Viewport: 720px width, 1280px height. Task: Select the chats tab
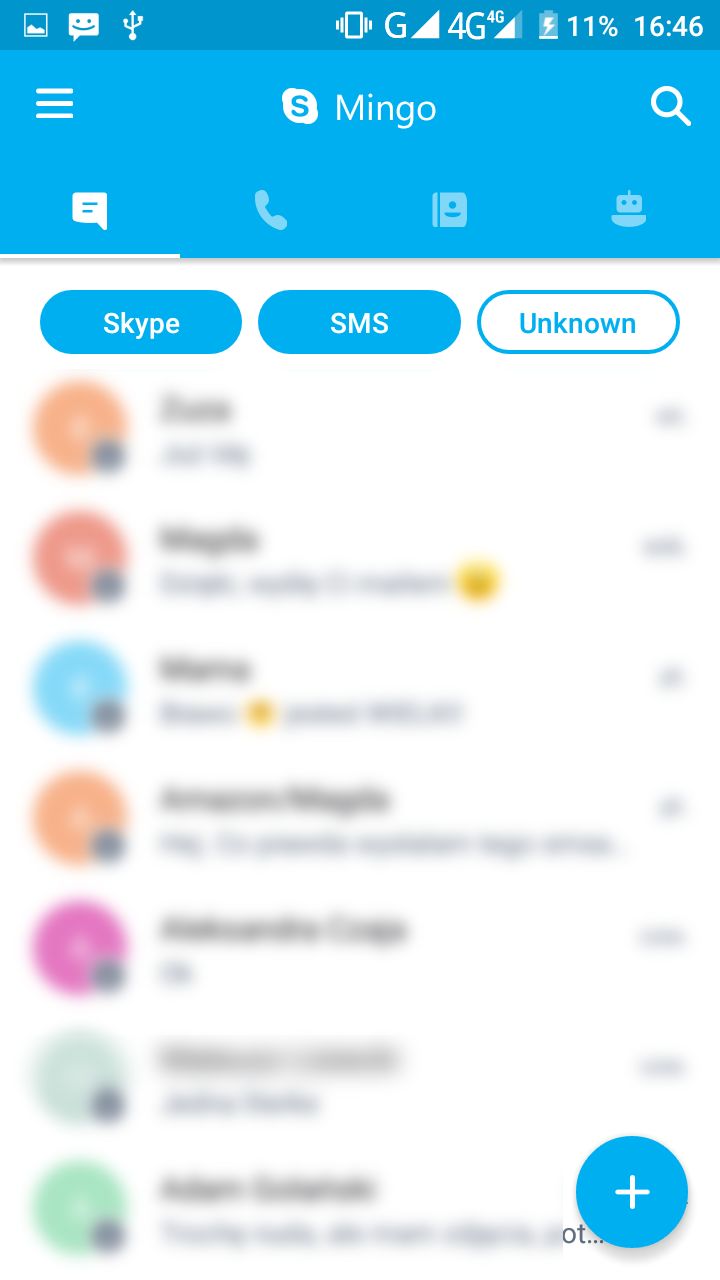tap(90, 210)
